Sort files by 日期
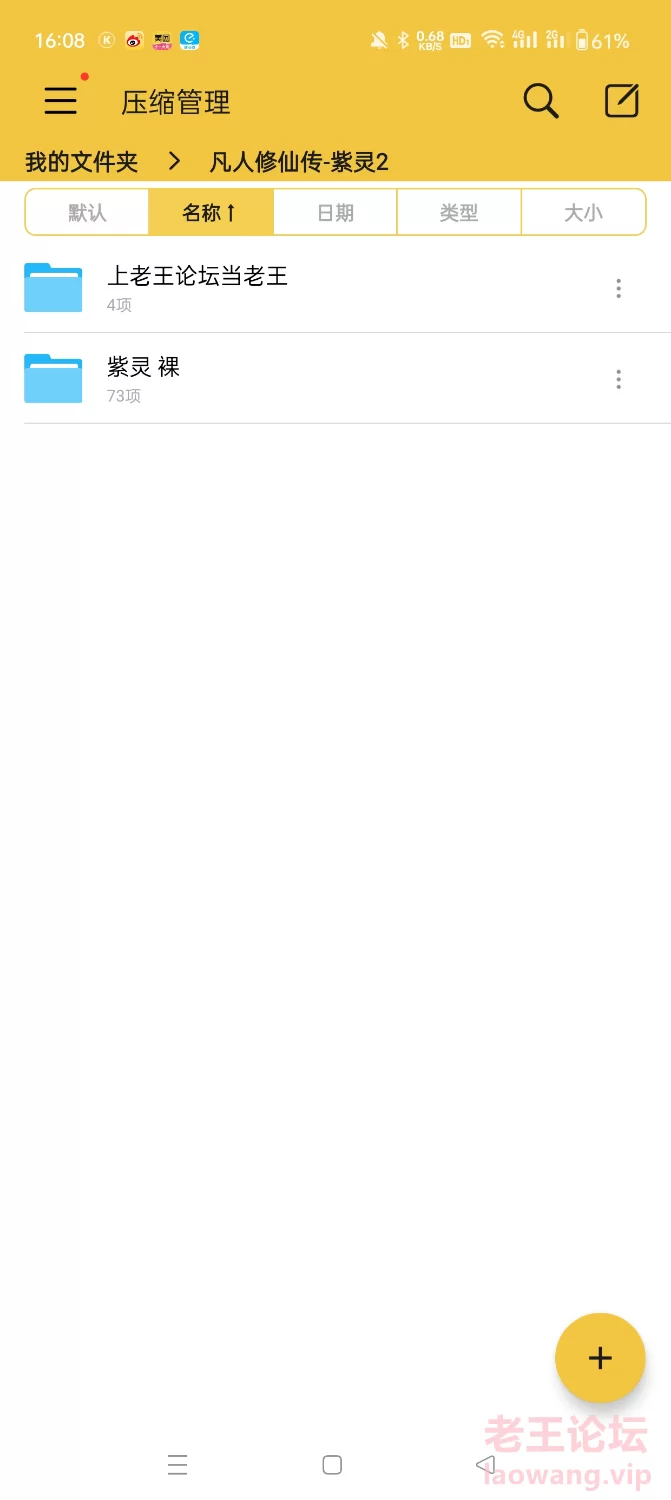Viewport: 671px width, 1500px height. [x=335, y=213]
